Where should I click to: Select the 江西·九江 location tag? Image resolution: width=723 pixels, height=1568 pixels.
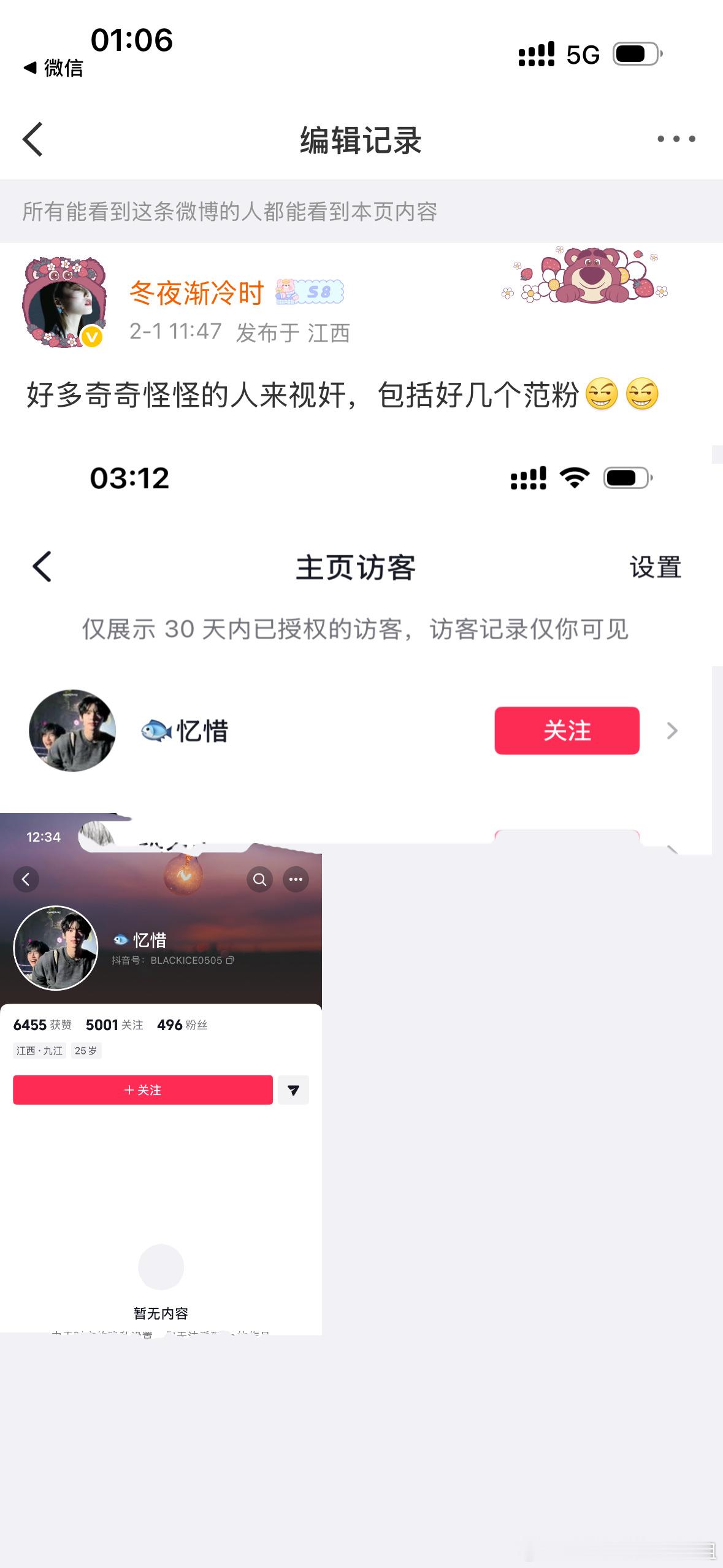click(39, 1051)
